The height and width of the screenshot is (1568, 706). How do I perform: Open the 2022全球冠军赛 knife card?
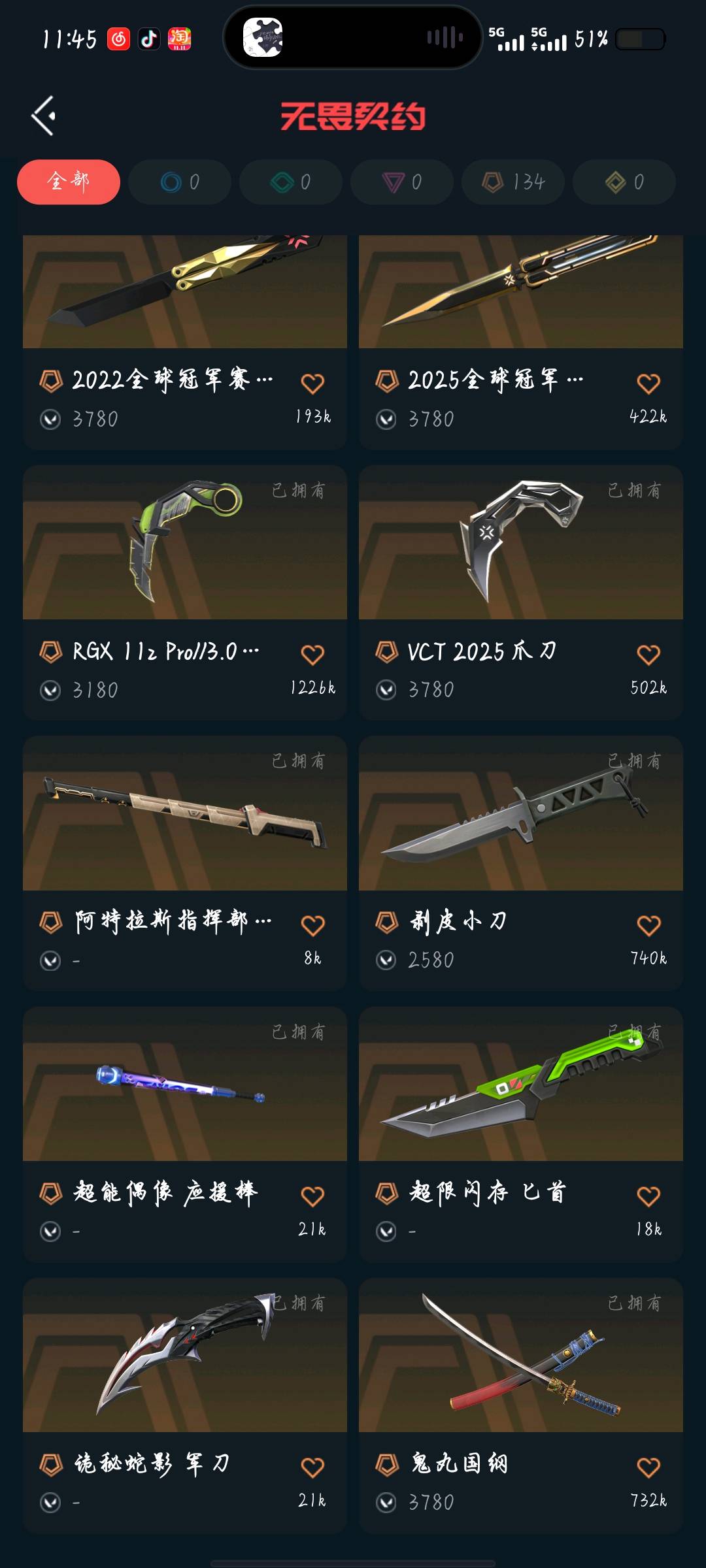(x=184, y=294)
